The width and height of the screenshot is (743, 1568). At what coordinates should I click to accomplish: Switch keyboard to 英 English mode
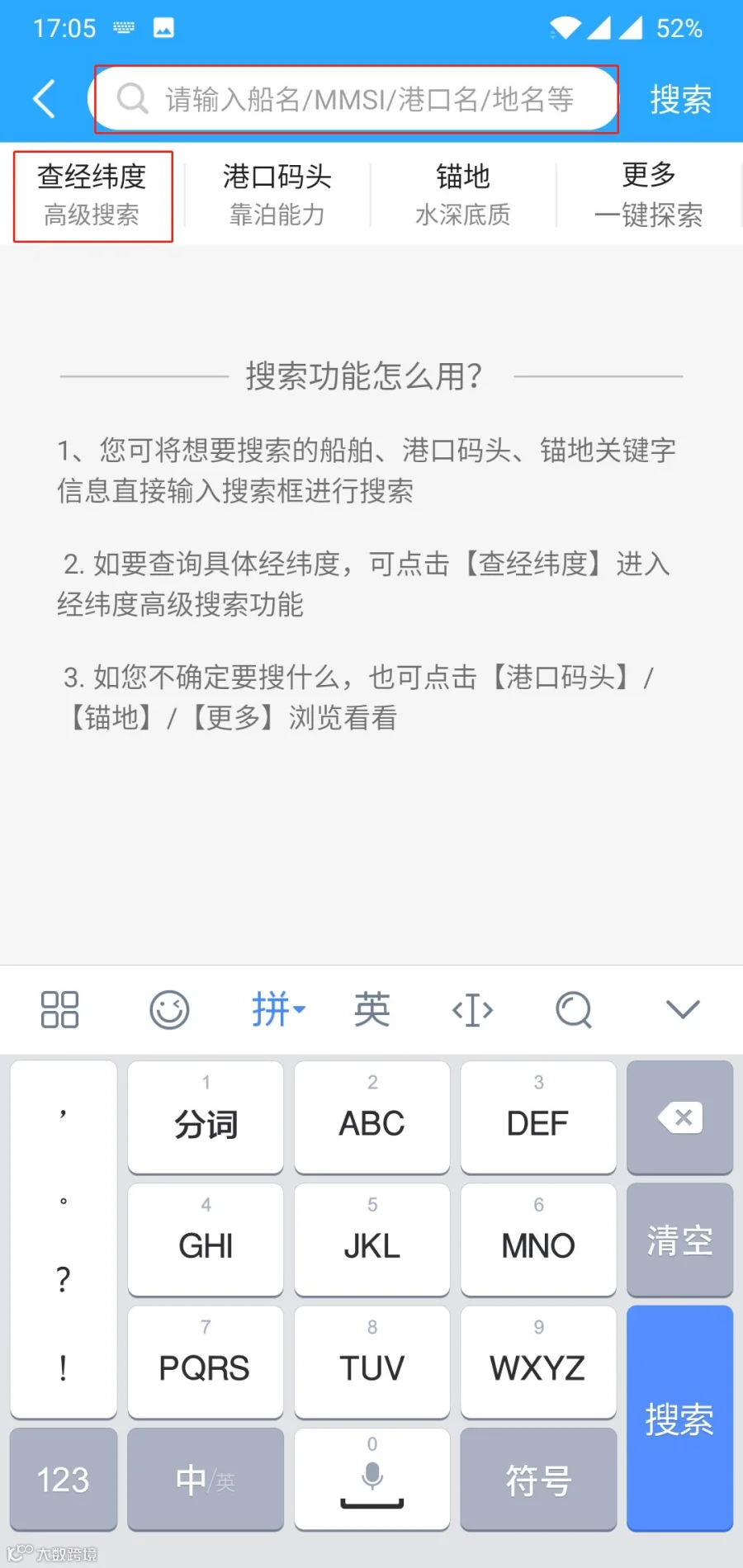tap(372, 1009)
